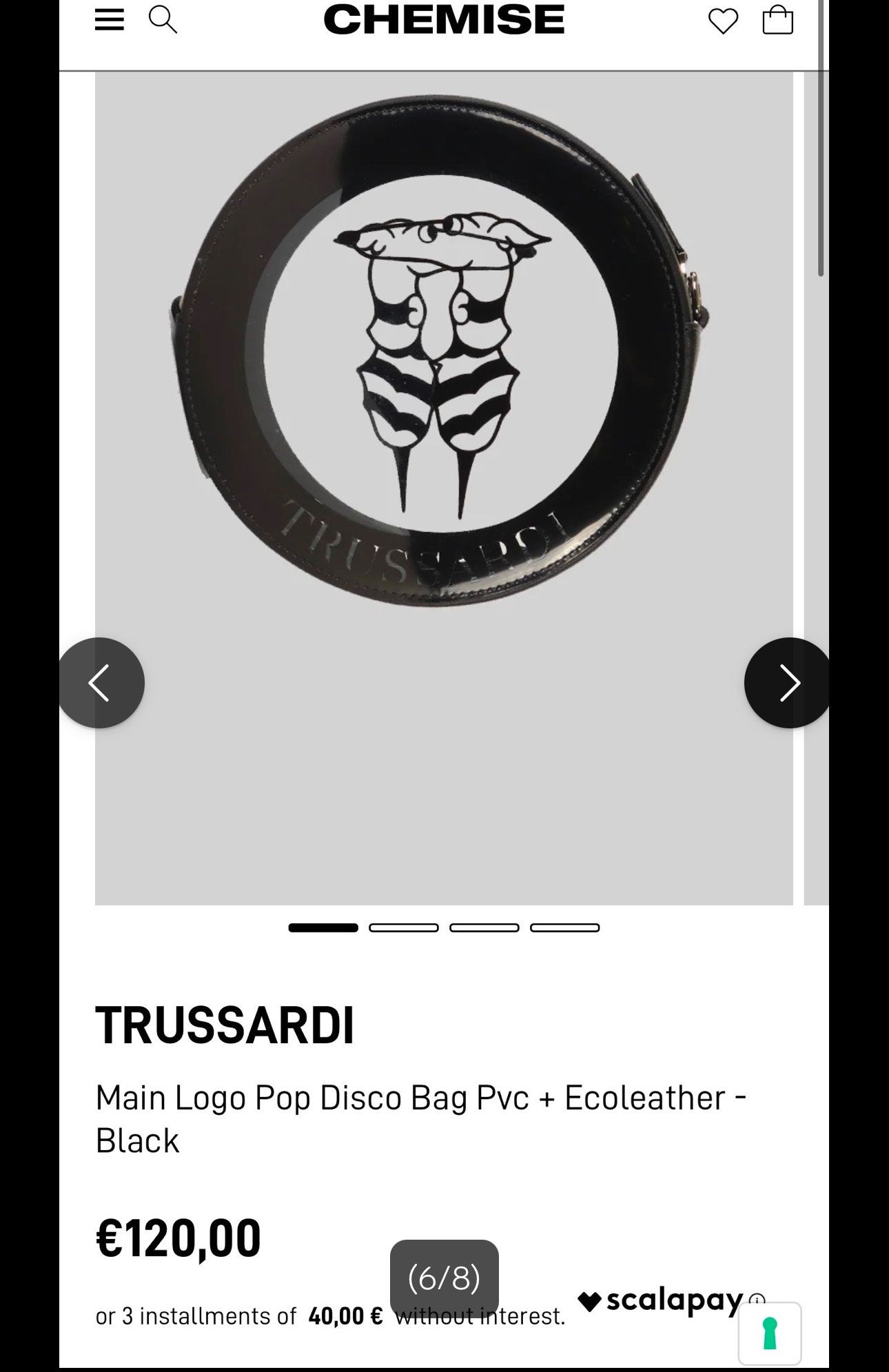Viewport: 889px width, 1372px height.
Task: Go to CHEMISE home page logo
Action: [444, 20]
